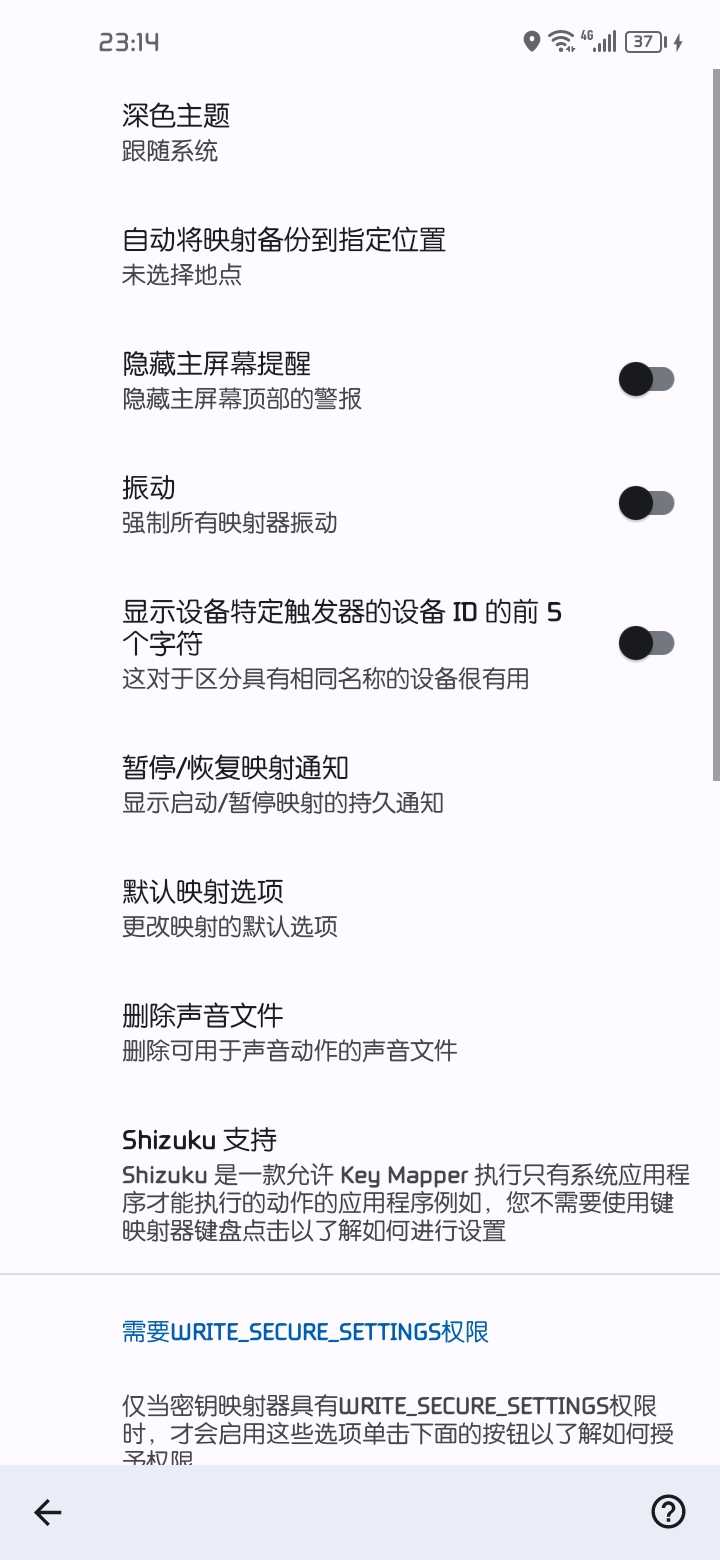Open 暂停/恢复映射通知 settings

360,784
